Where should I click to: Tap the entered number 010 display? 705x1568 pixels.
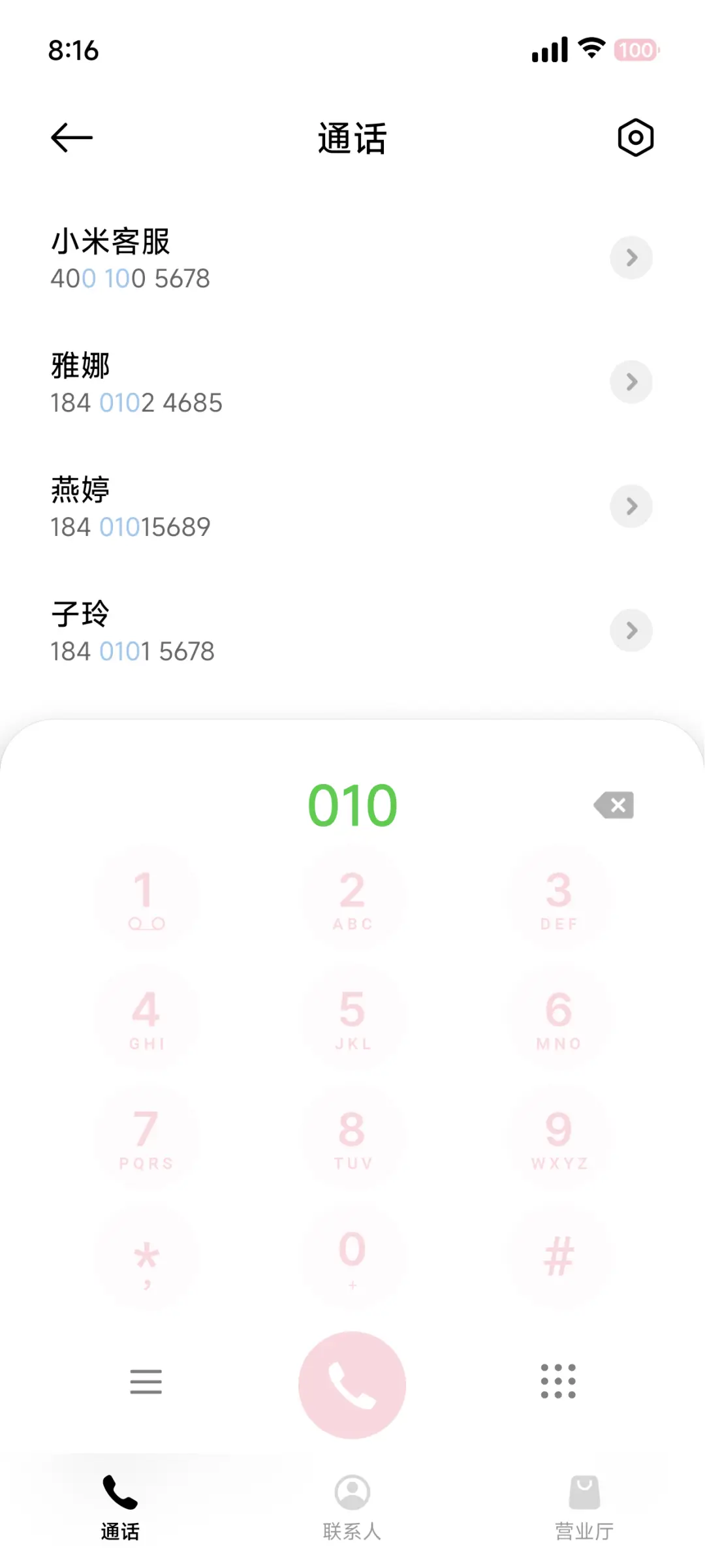[352, 805]
